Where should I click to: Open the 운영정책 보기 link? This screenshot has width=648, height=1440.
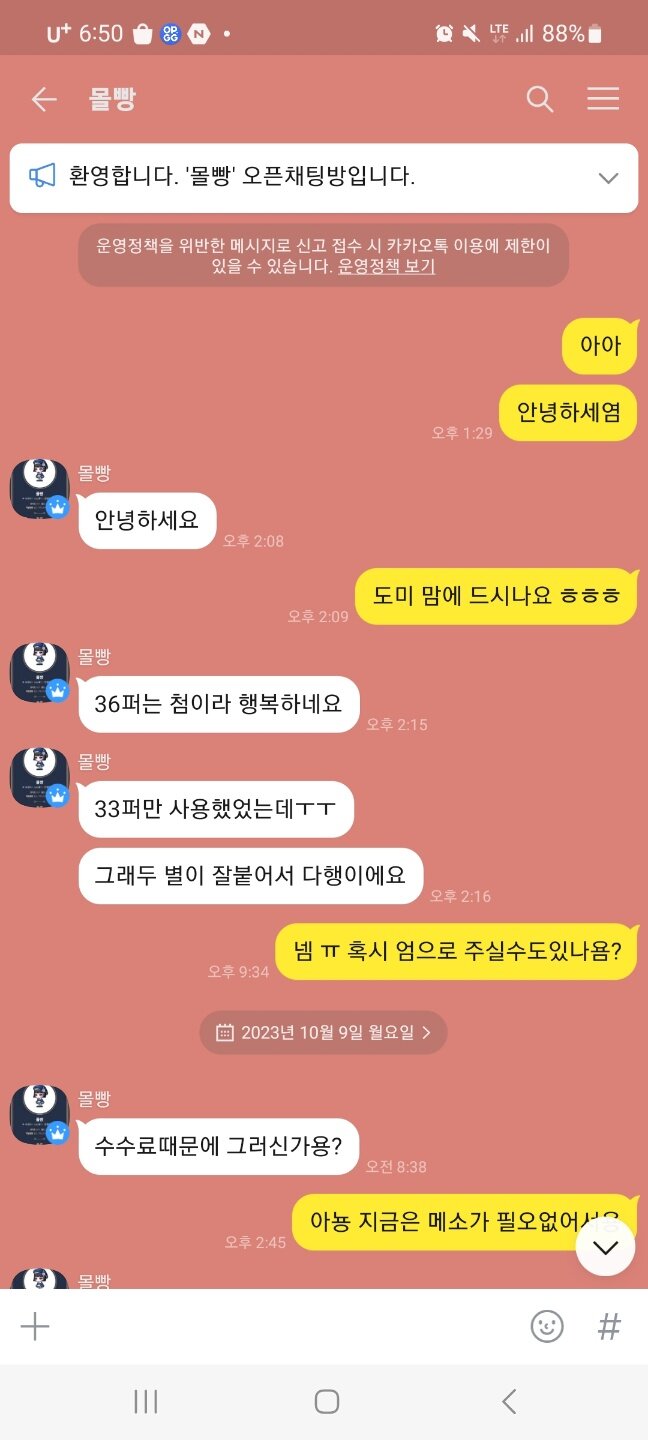(386, 266)
